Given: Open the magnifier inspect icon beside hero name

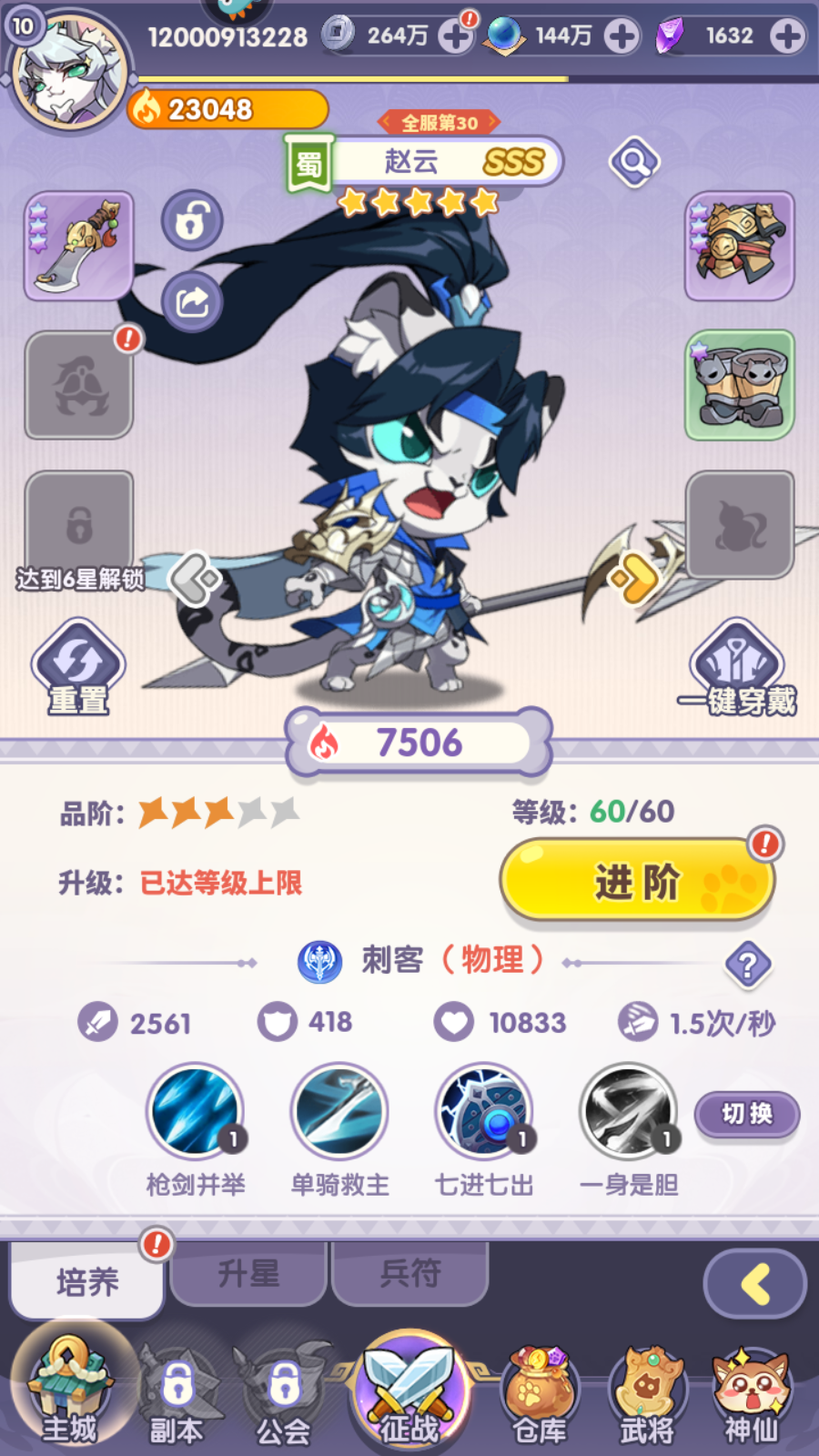Looking at the screenshot, I should (633, 163).
